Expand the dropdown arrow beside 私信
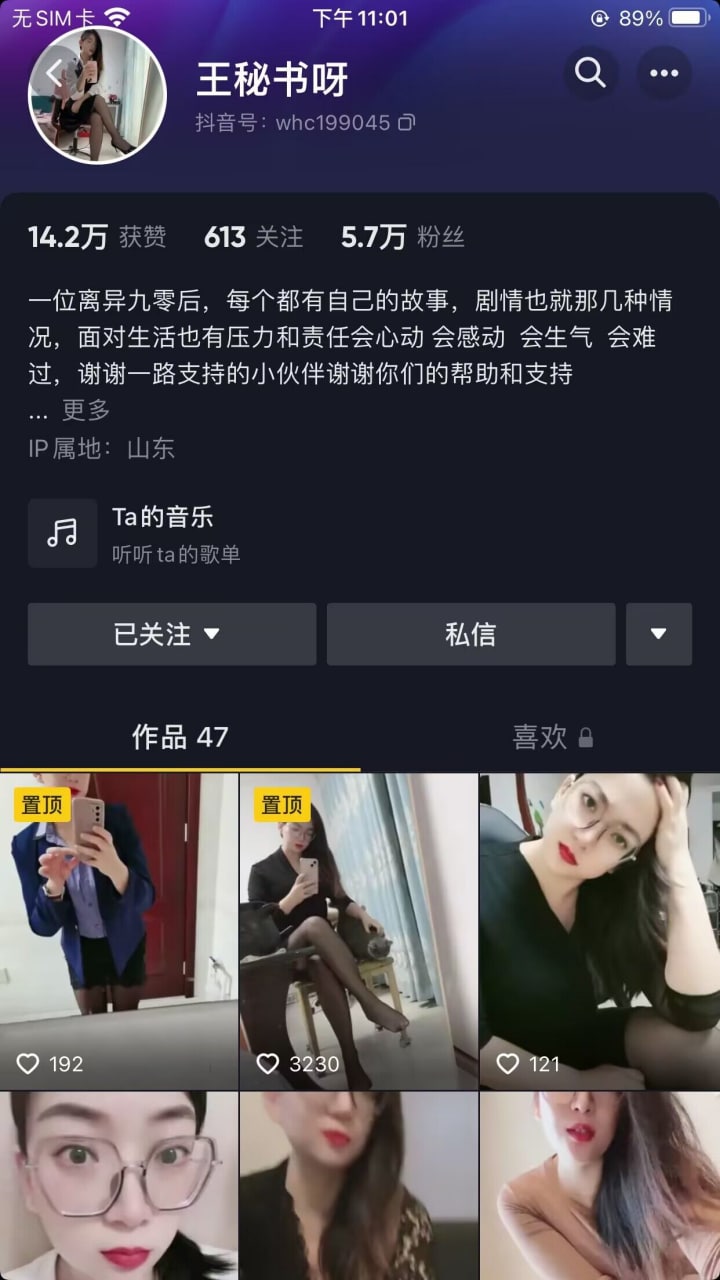The image size is (720, 1280). click(658, 634)
